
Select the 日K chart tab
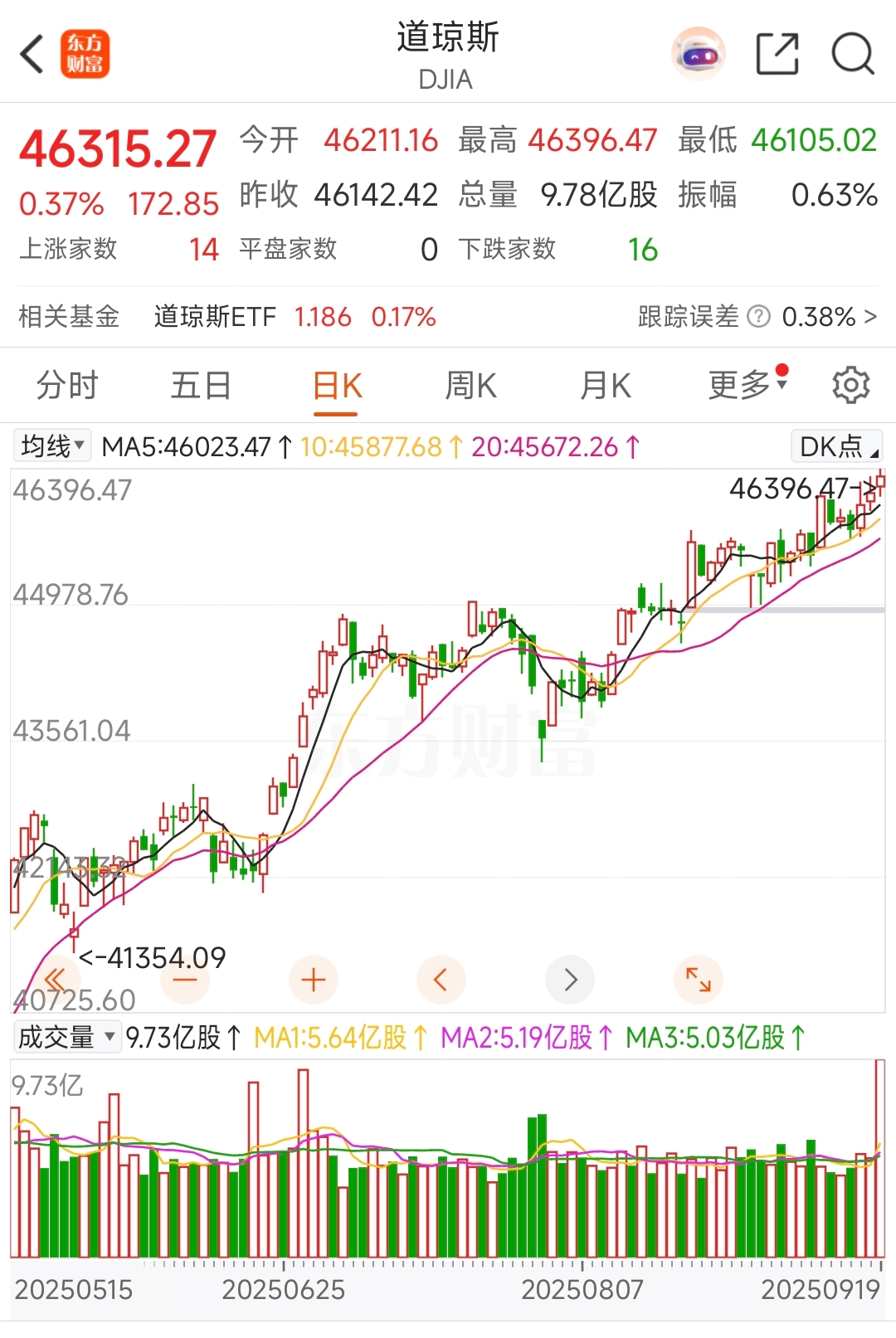pos(337,386)
